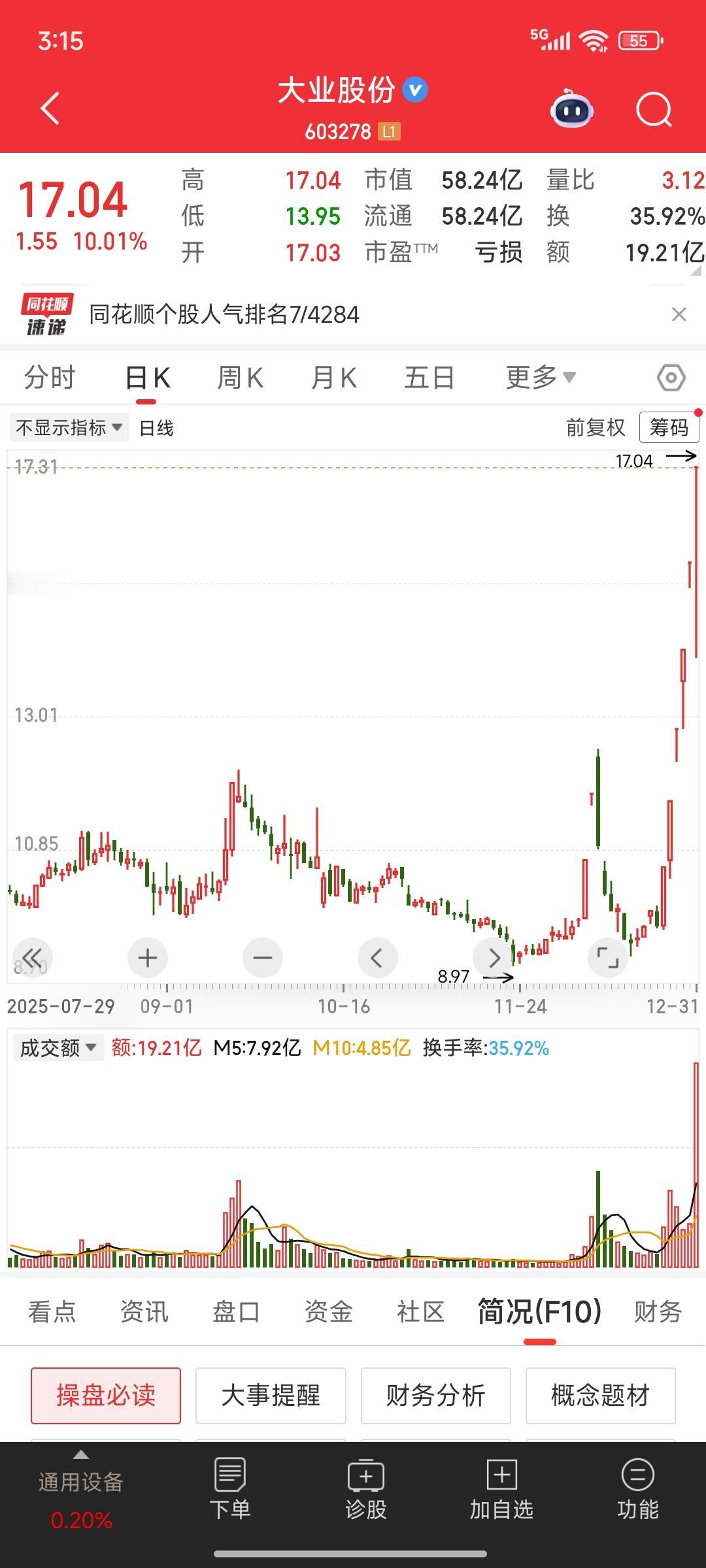
Task: Tap 下单 to place an order
Action: click(229, 1490)
